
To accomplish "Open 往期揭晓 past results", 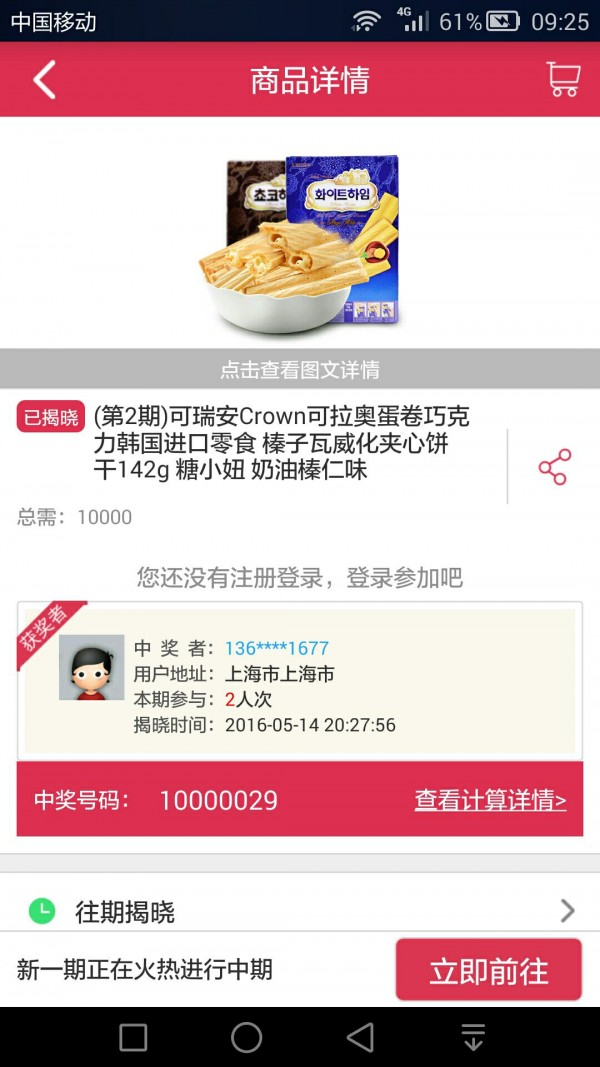I will click(x=300, y=910).
